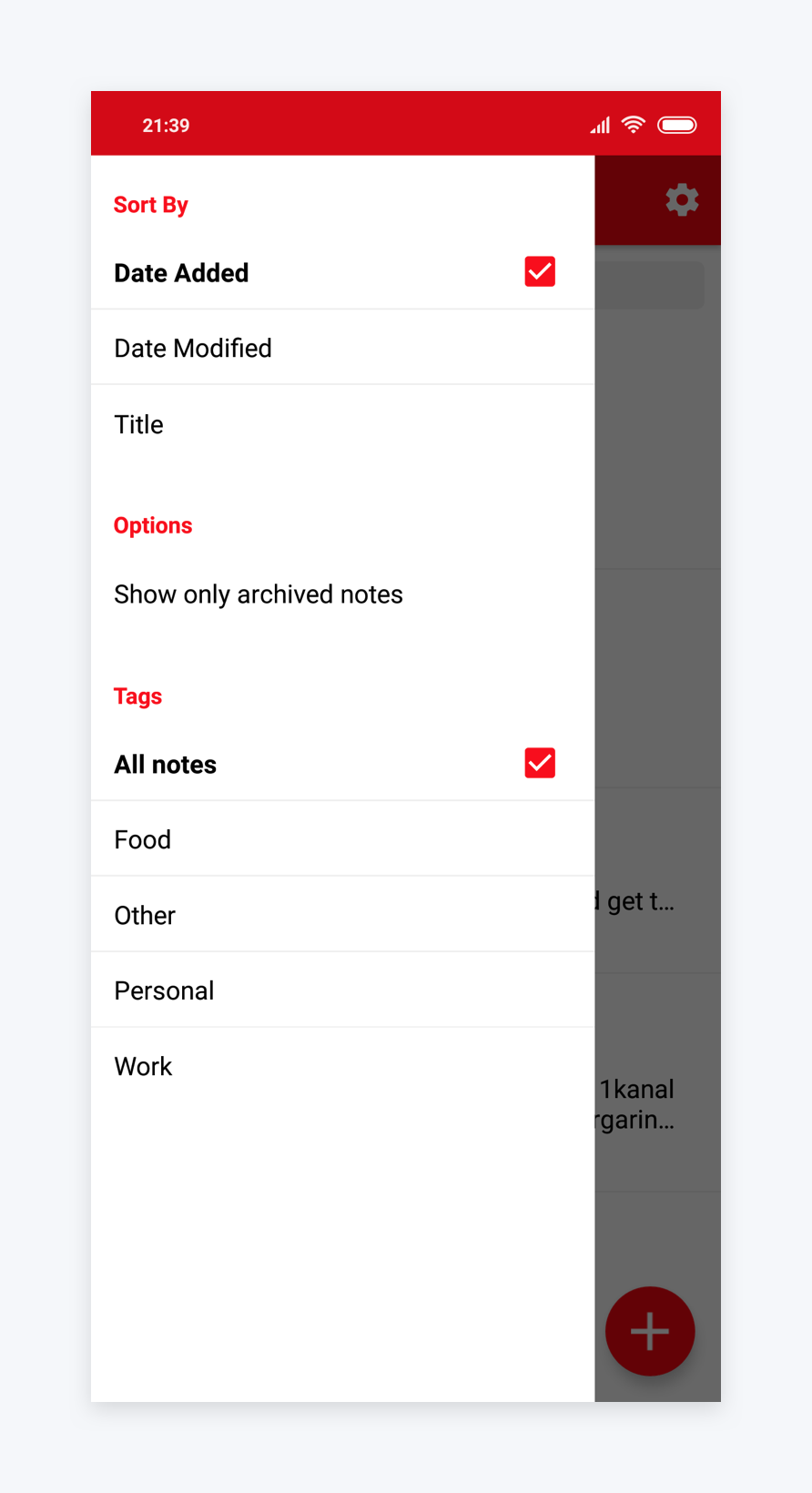Tap the plus button to create a note
Viewport: 812px width, 1493px height.
[650, 1331]
